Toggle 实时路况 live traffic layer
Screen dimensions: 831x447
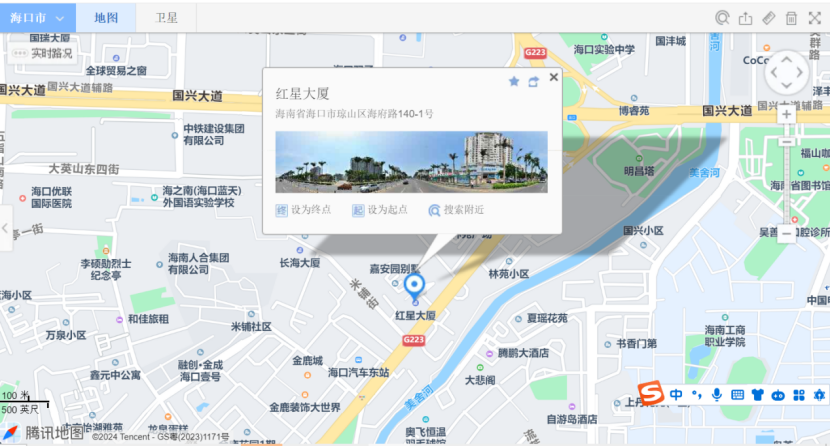pyautogui.click(x=43, y=53)
